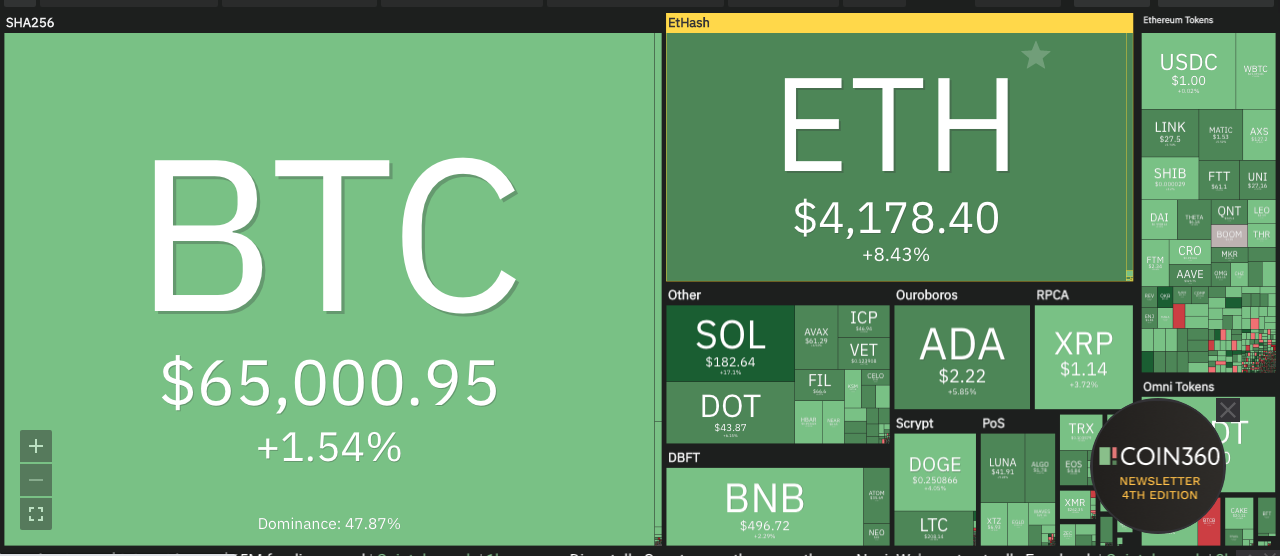Open the SHIB tile
The width and height of the screenshot is (1280, 556).
(1169, 178)
